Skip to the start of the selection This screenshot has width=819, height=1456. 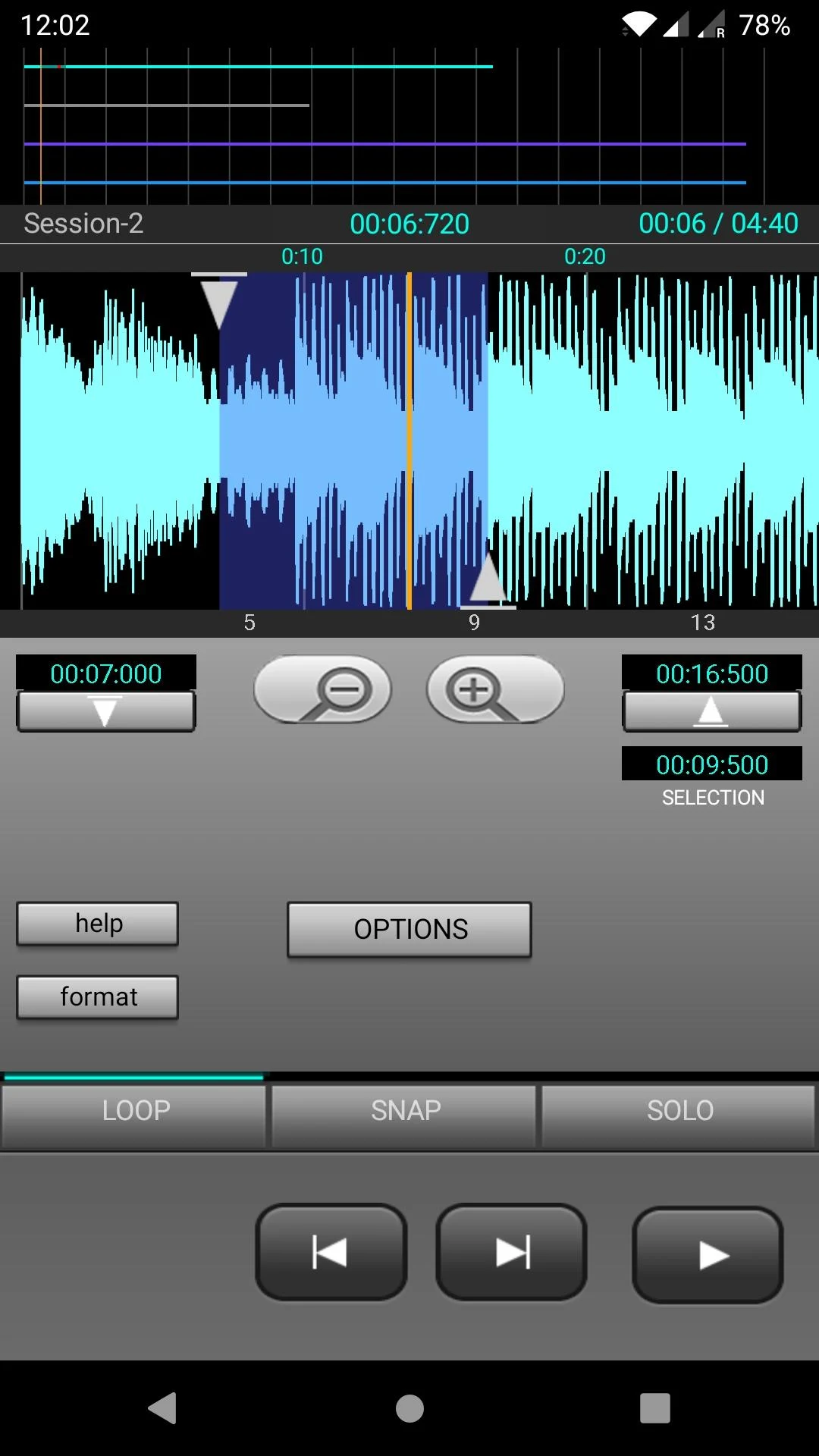[331, 1252]
